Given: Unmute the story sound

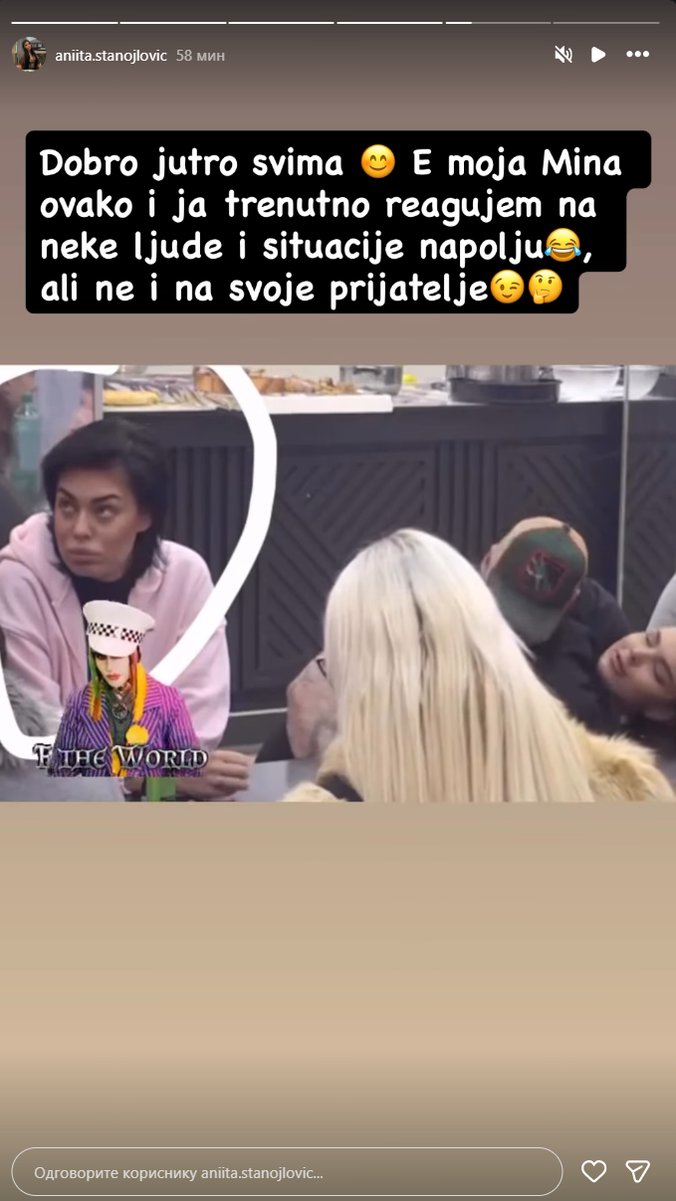Looking at the screenshot, I should [x=563, y=55].
